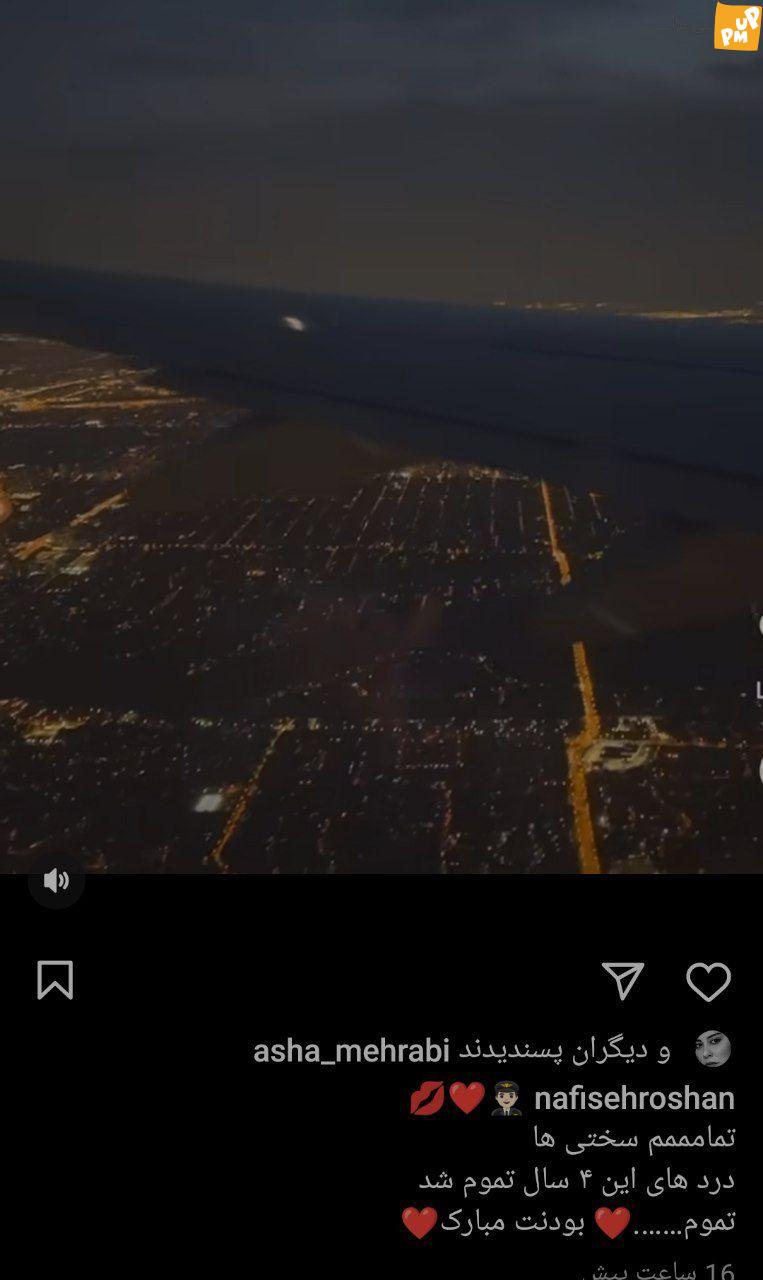Open the liker's round profile picture
The image size is (763, 1280).
(x=713, y=1049)
